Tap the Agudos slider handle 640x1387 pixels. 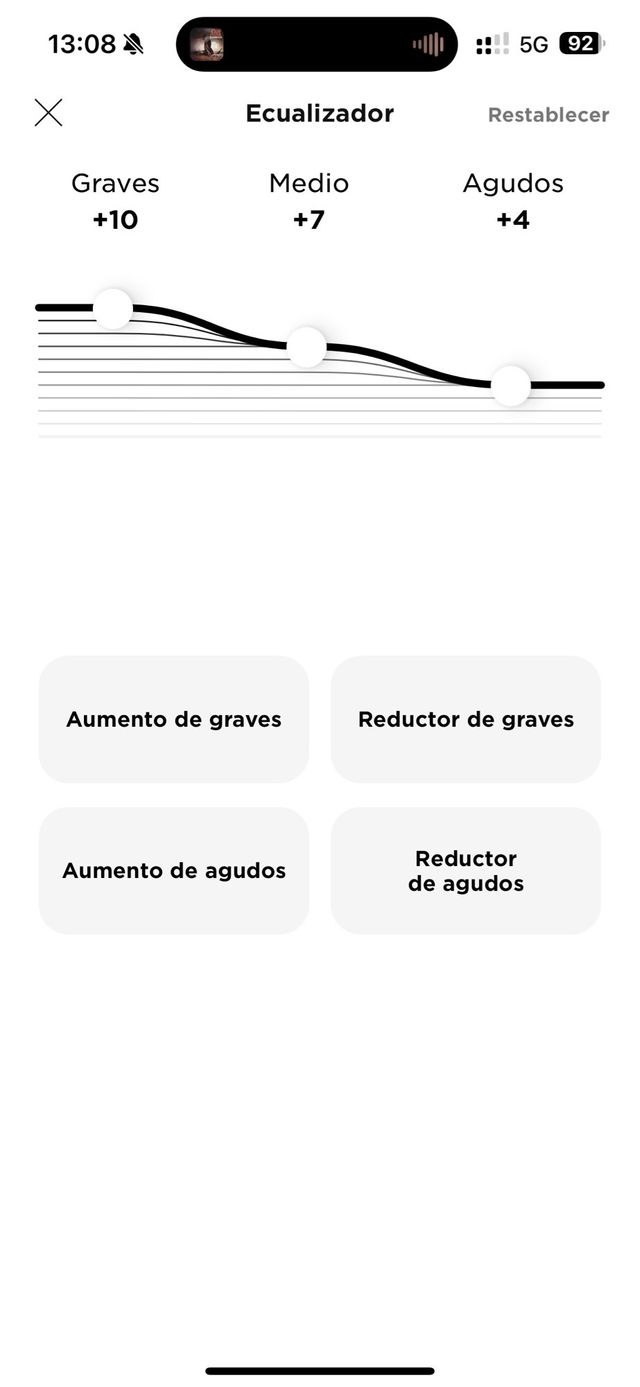tap(511, 385)
